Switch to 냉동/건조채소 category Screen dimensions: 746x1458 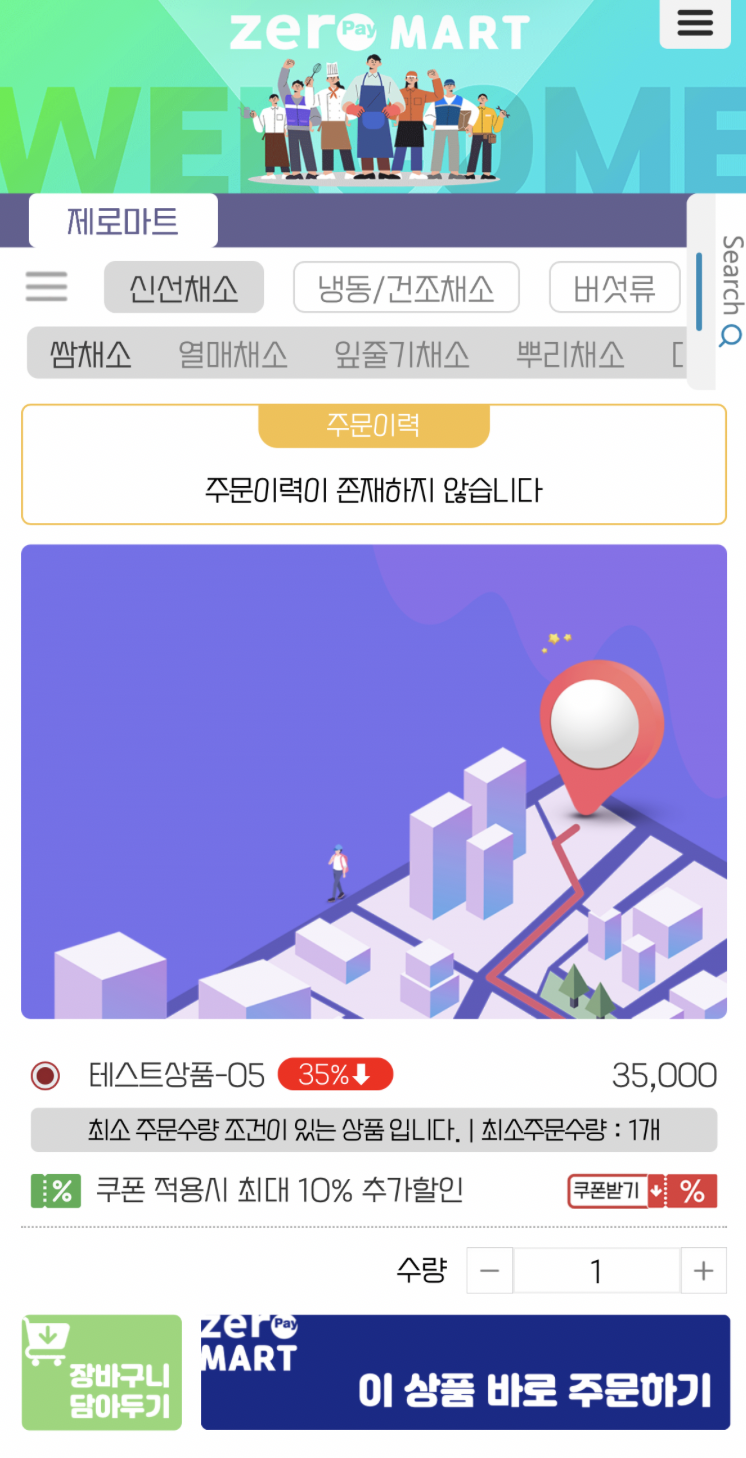(x=406, y=288)
